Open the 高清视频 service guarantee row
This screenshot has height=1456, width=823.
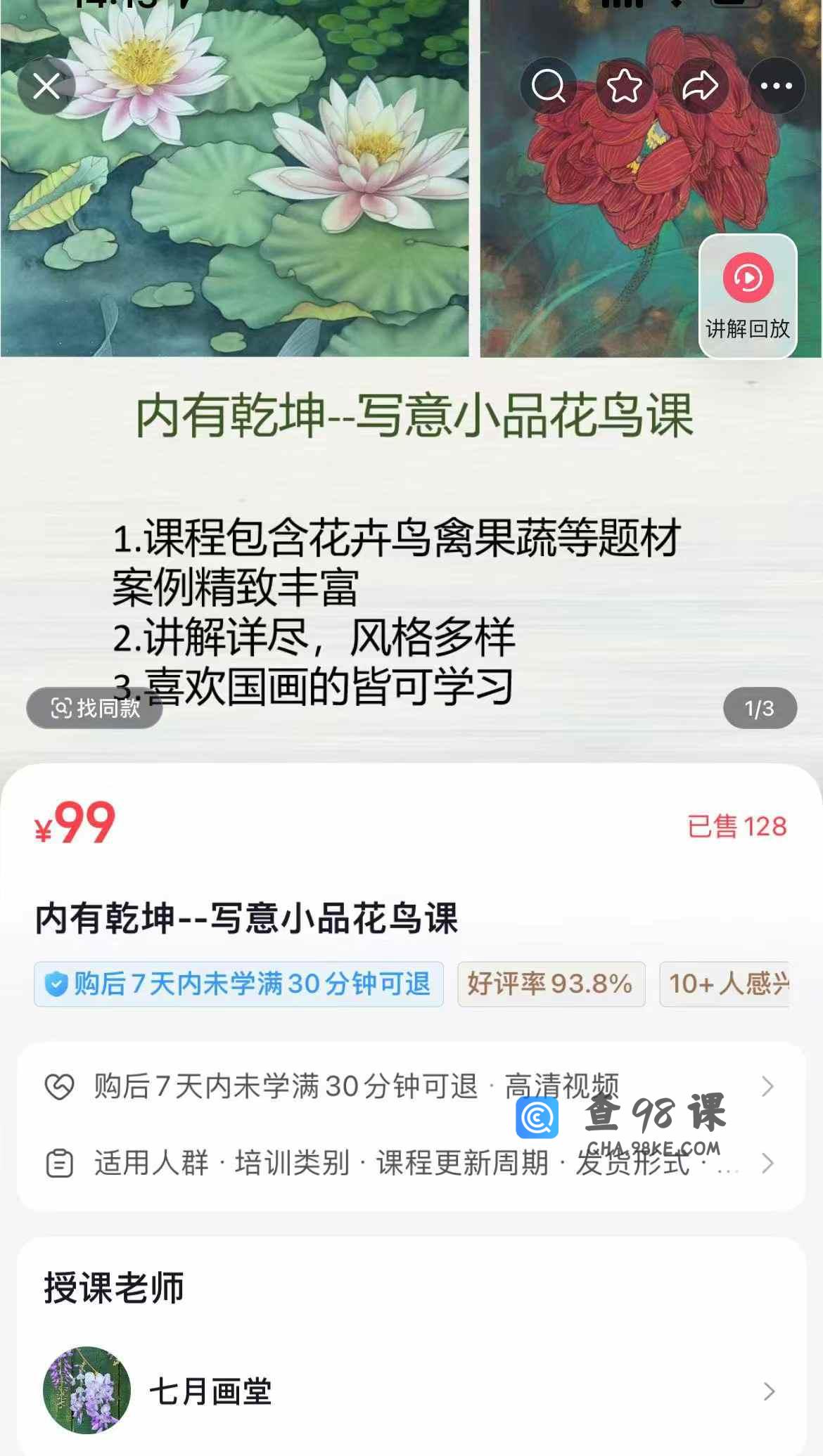pyautogui.click(x=411, y=1086)
